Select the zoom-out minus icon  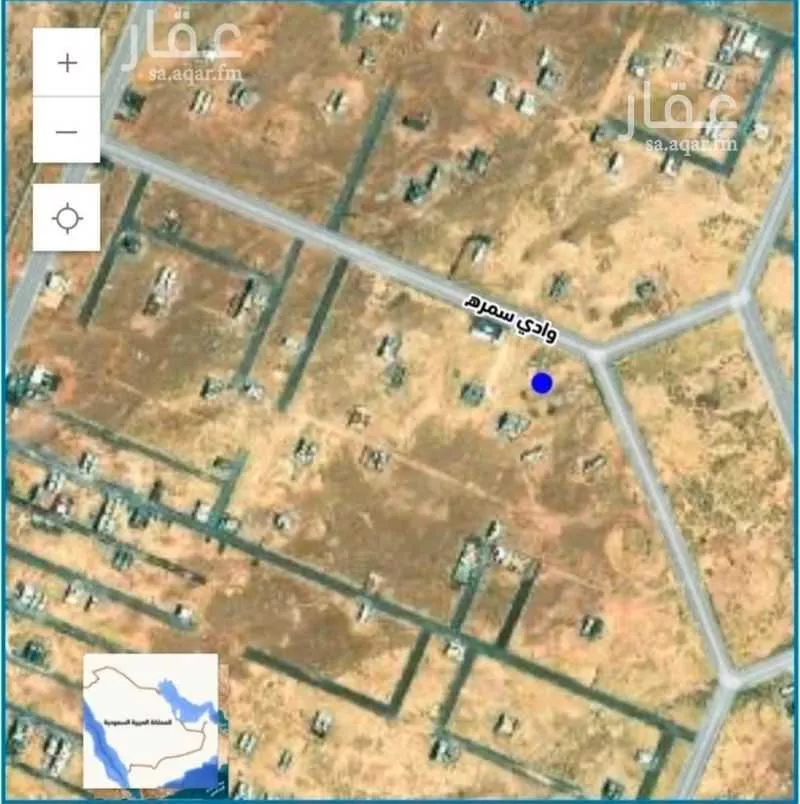(65, 131)
